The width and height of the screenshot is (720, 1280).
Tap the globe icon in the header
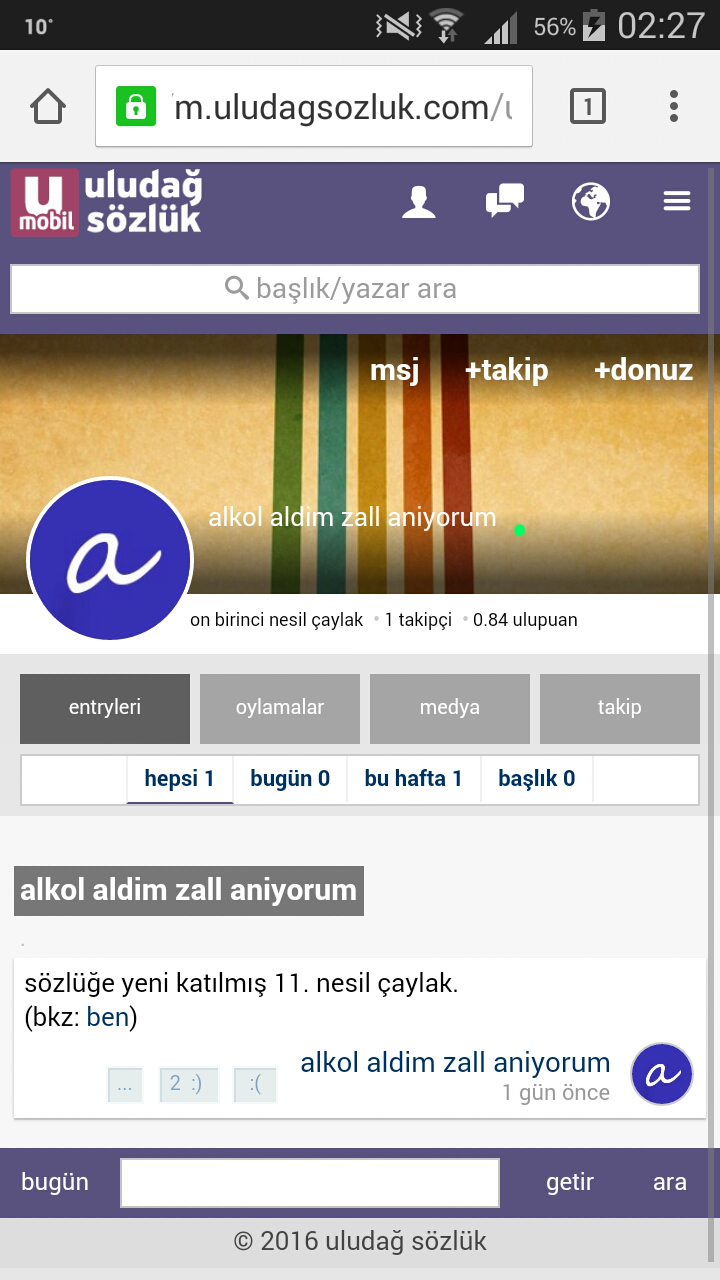pos(591,202)
